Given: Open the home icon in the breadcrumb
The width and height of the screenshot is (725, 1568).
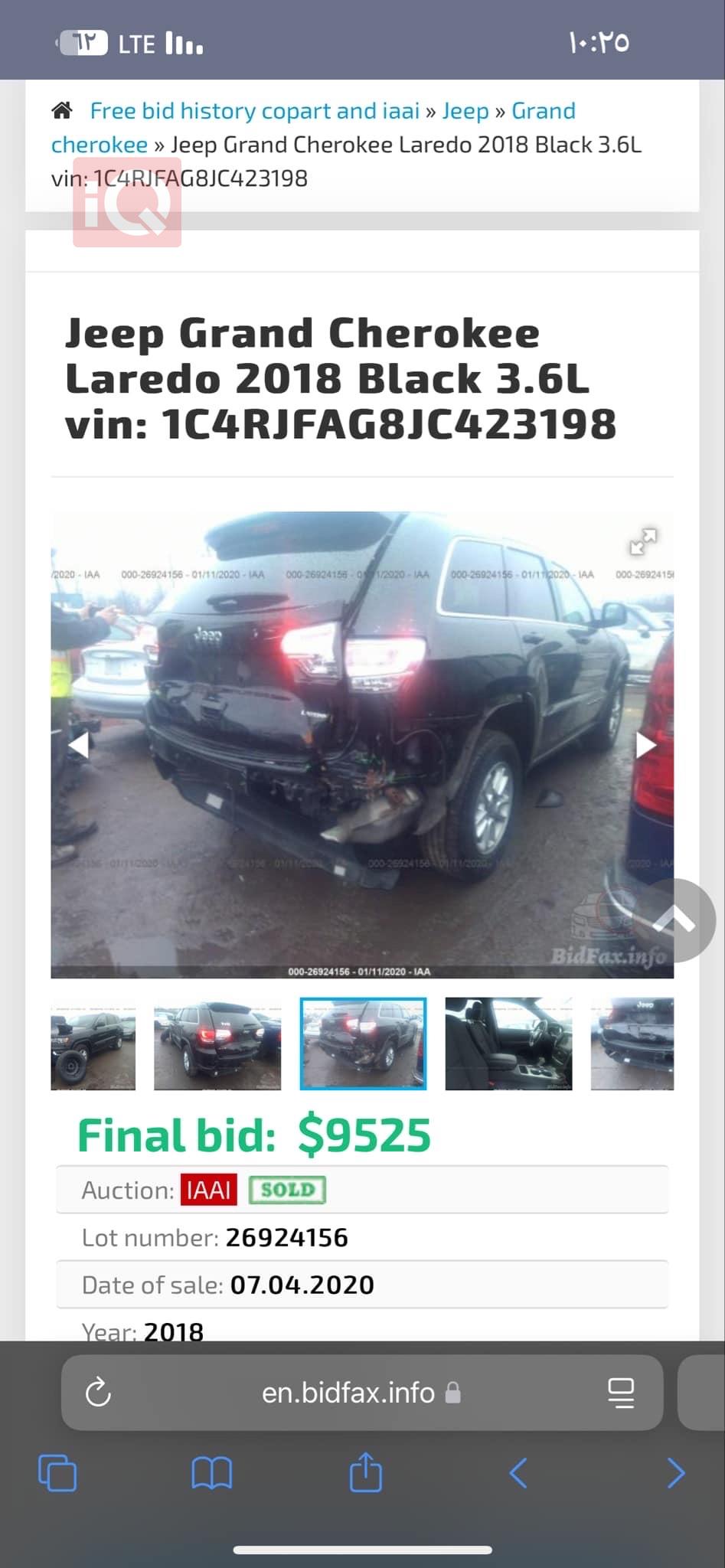Looking at the screenshot, I should [62, 111].
